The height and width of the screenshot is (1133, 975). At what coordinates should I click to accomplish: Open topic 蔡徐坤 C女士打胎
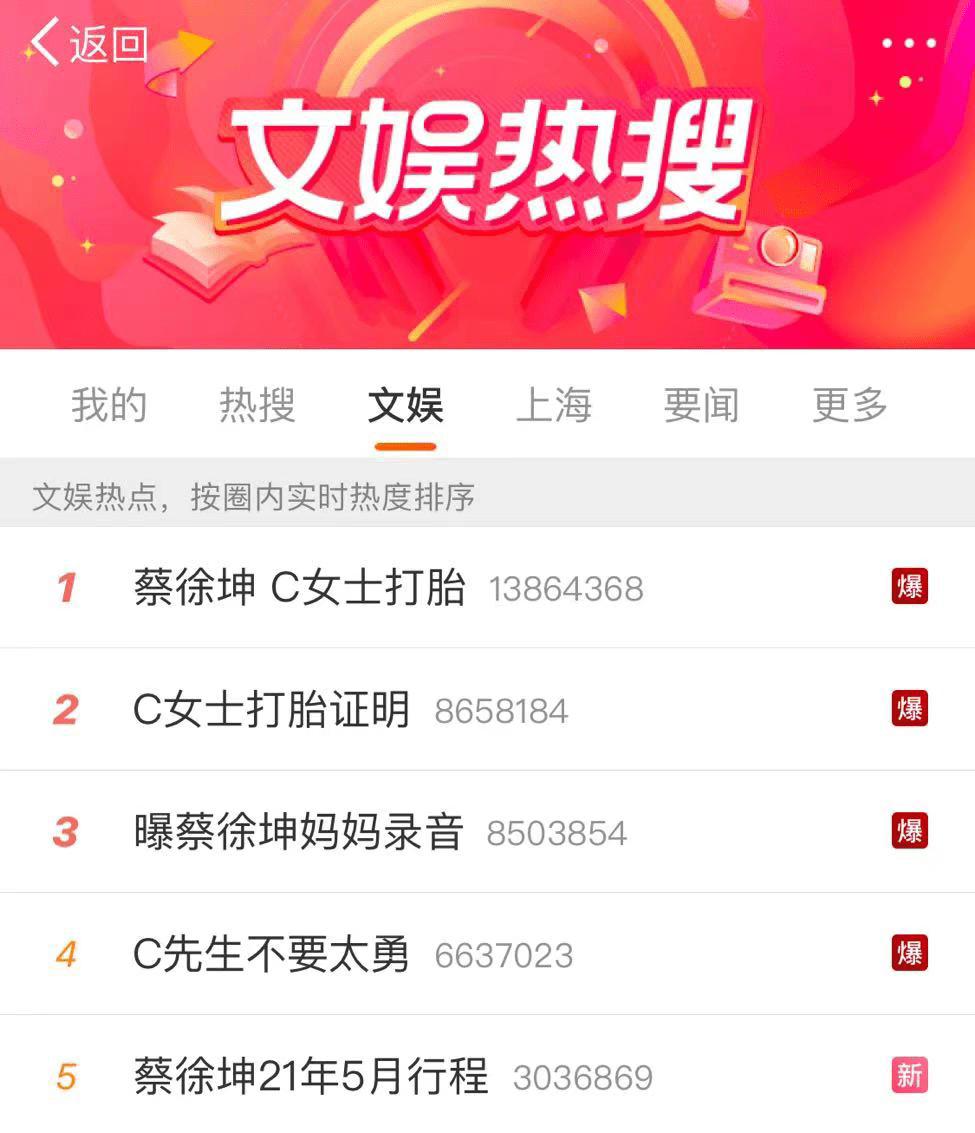pyautogui.click(x=299, y=588)
